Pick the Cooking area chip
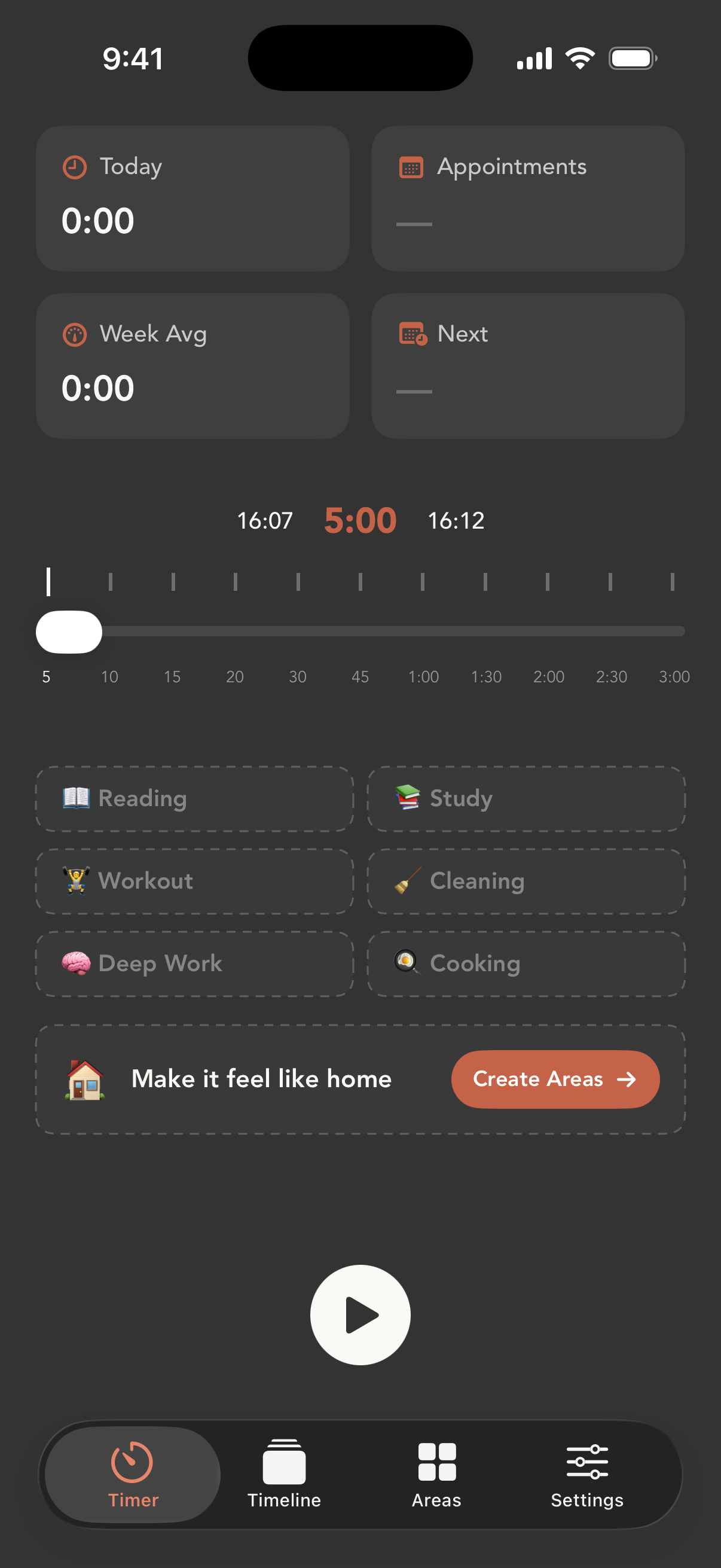This screenshot has width=721, height=1568. 526,963
